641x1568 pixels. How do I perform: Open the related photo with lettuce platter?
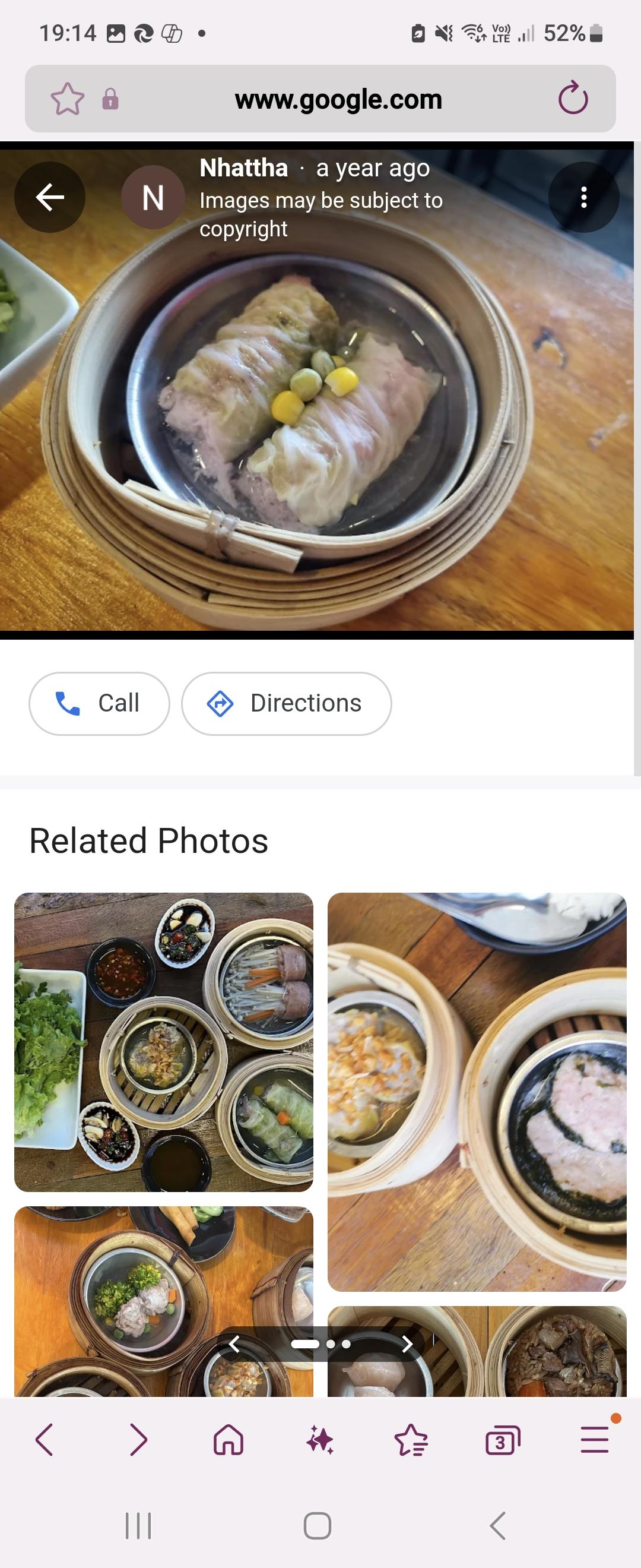tap(166, 1035)
